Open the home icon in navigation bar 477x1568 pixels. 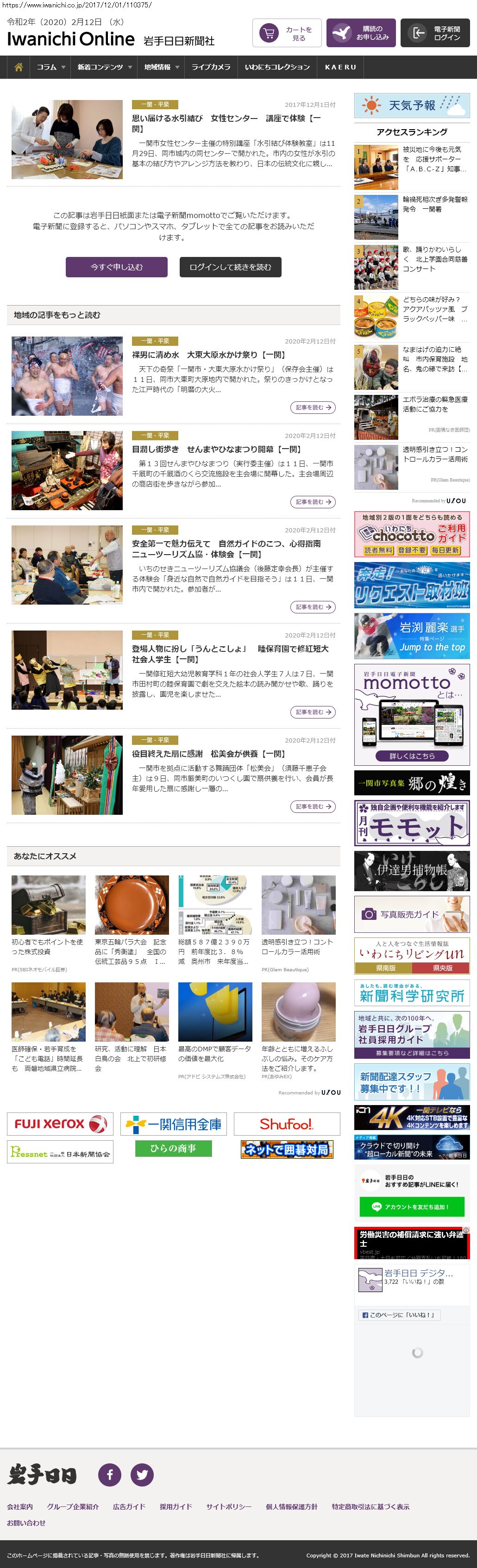coord(18,67)
